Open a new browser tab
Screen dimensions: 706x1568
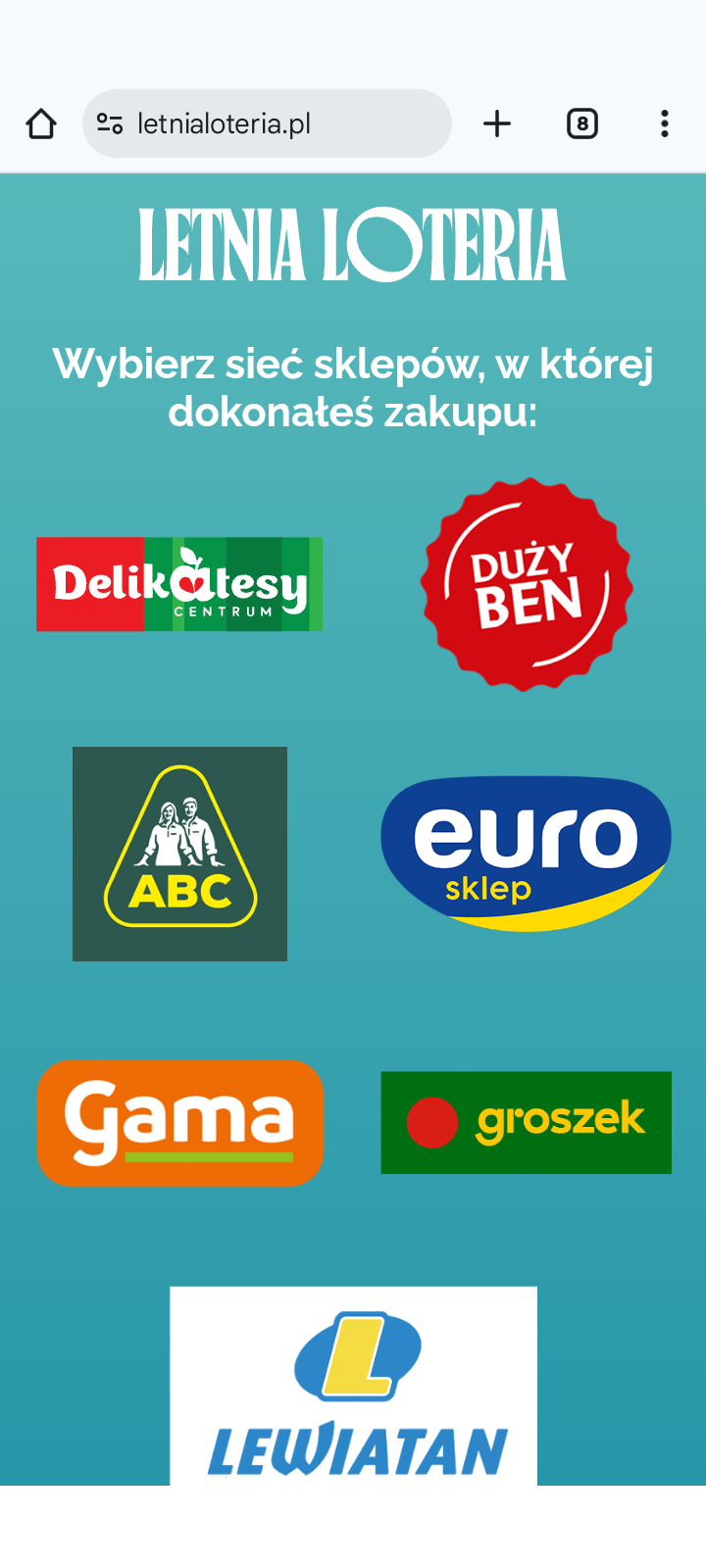pos(497,124)
